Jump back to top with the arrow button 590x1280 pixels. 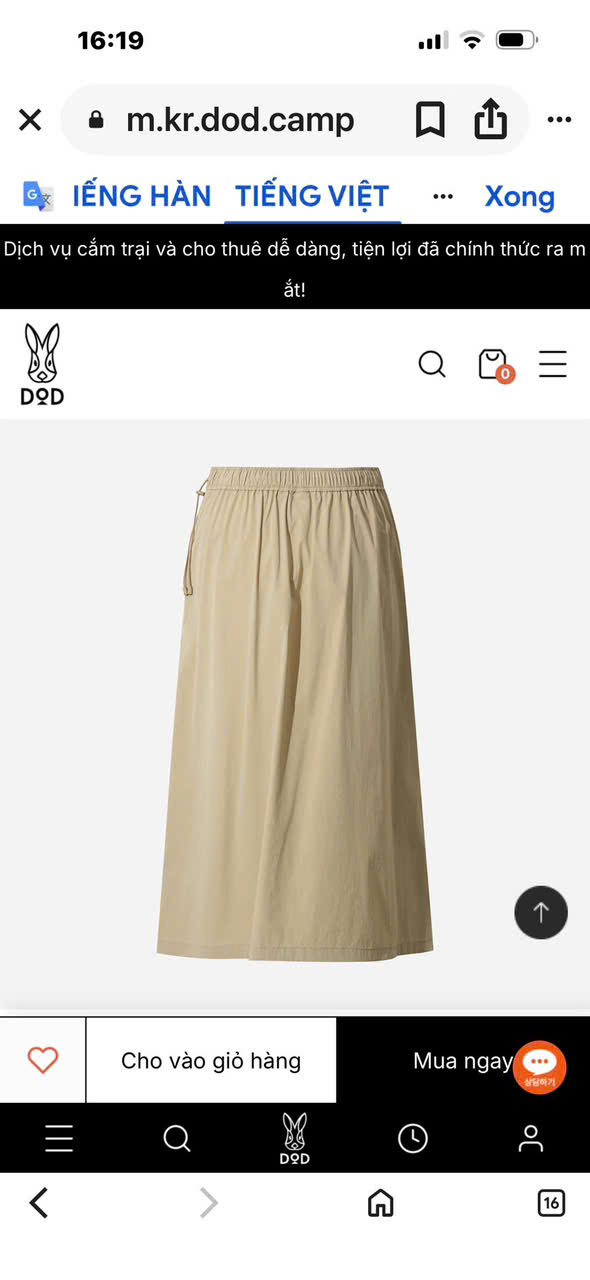[541, 912]
